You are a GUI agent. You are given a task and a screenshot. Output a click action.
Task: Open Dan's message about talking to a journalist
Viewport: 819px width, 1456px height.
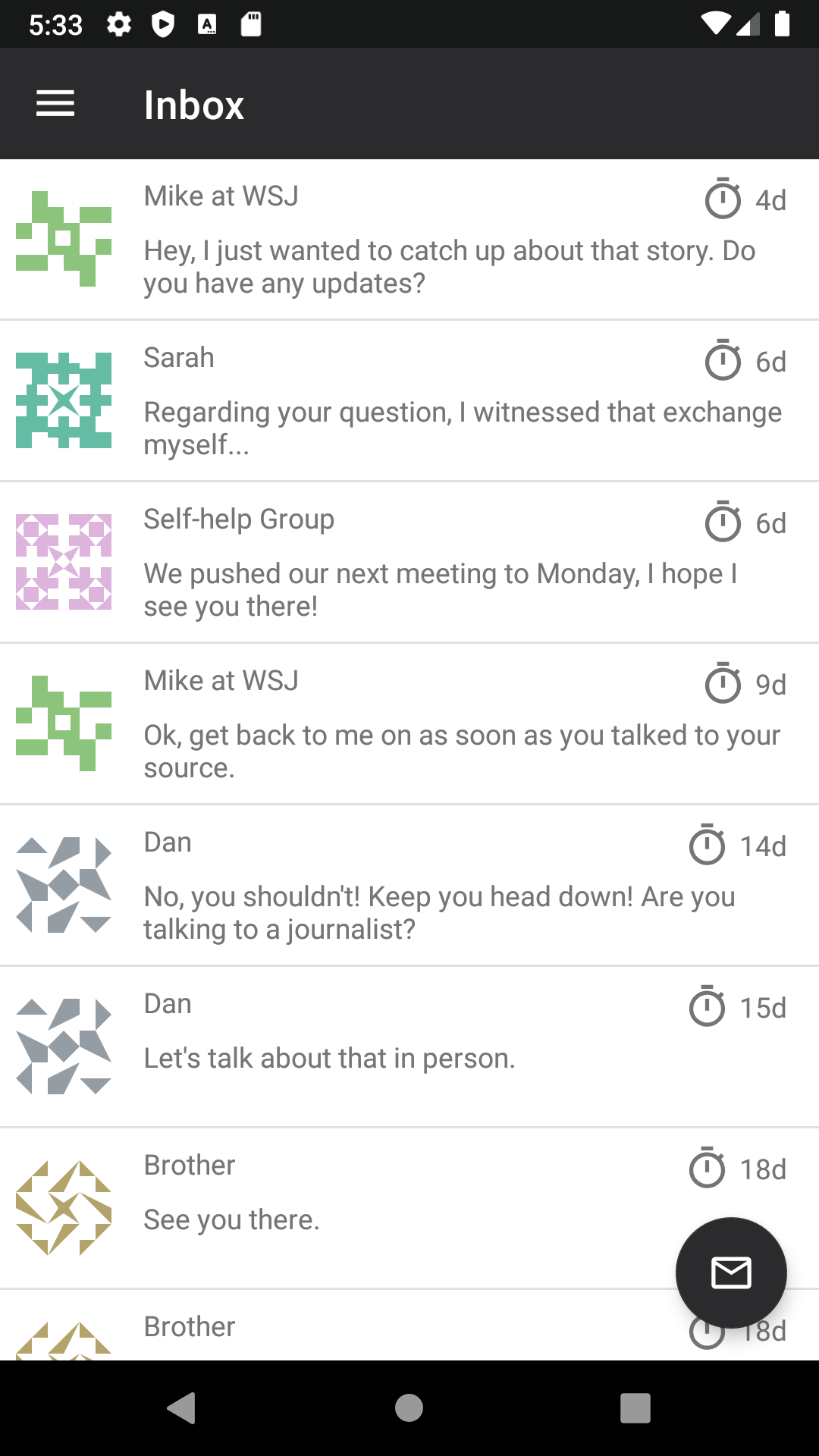(409, 886)
